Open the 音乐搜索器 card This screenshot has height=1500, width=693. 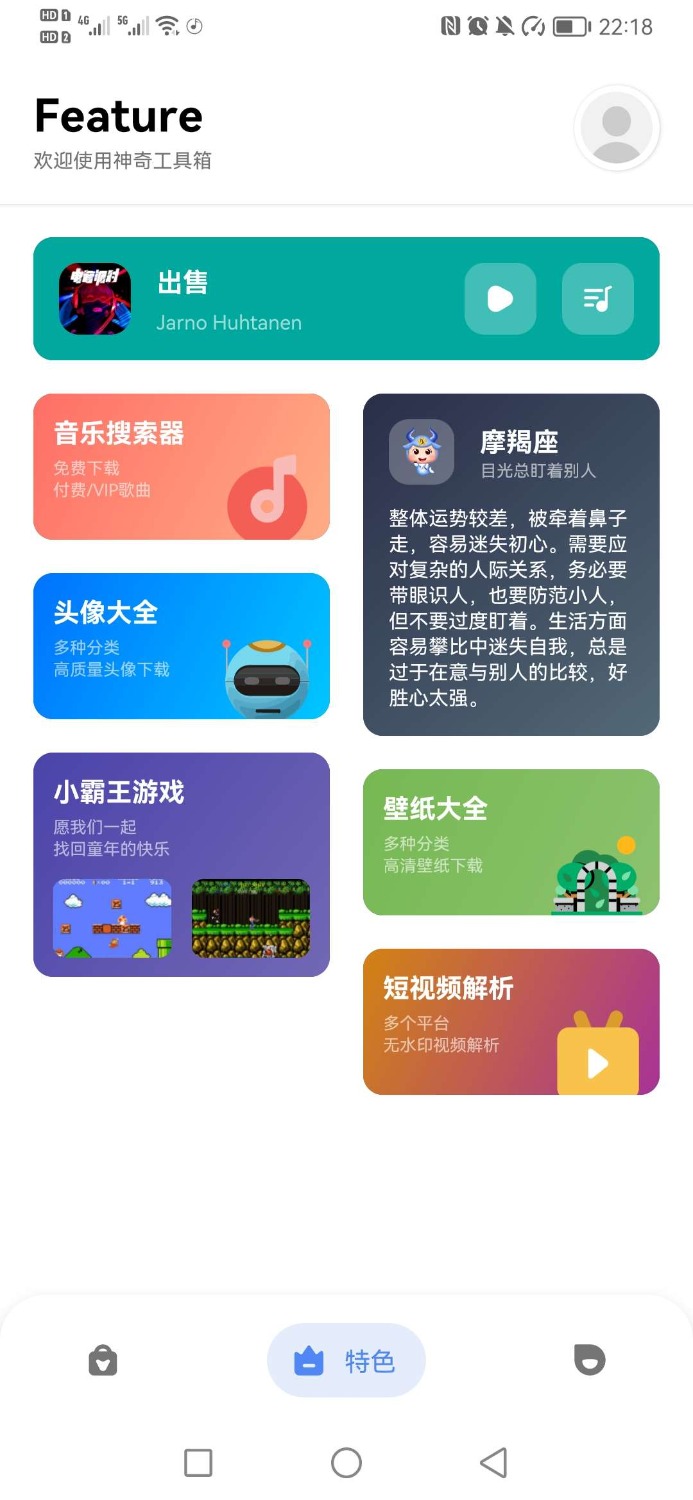[181, 466]
